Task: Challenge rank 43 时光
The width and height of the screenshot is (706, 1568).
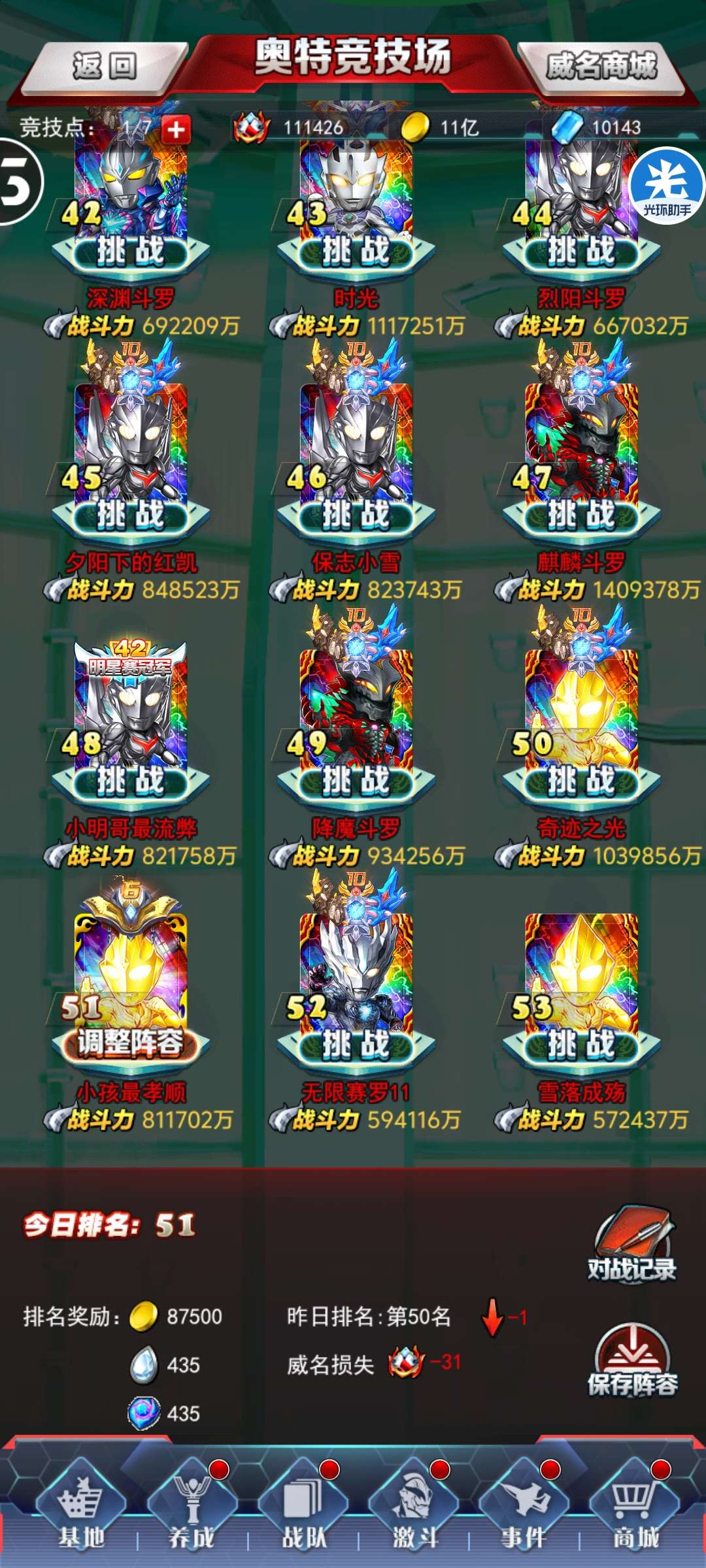Action: coord(356,252)
